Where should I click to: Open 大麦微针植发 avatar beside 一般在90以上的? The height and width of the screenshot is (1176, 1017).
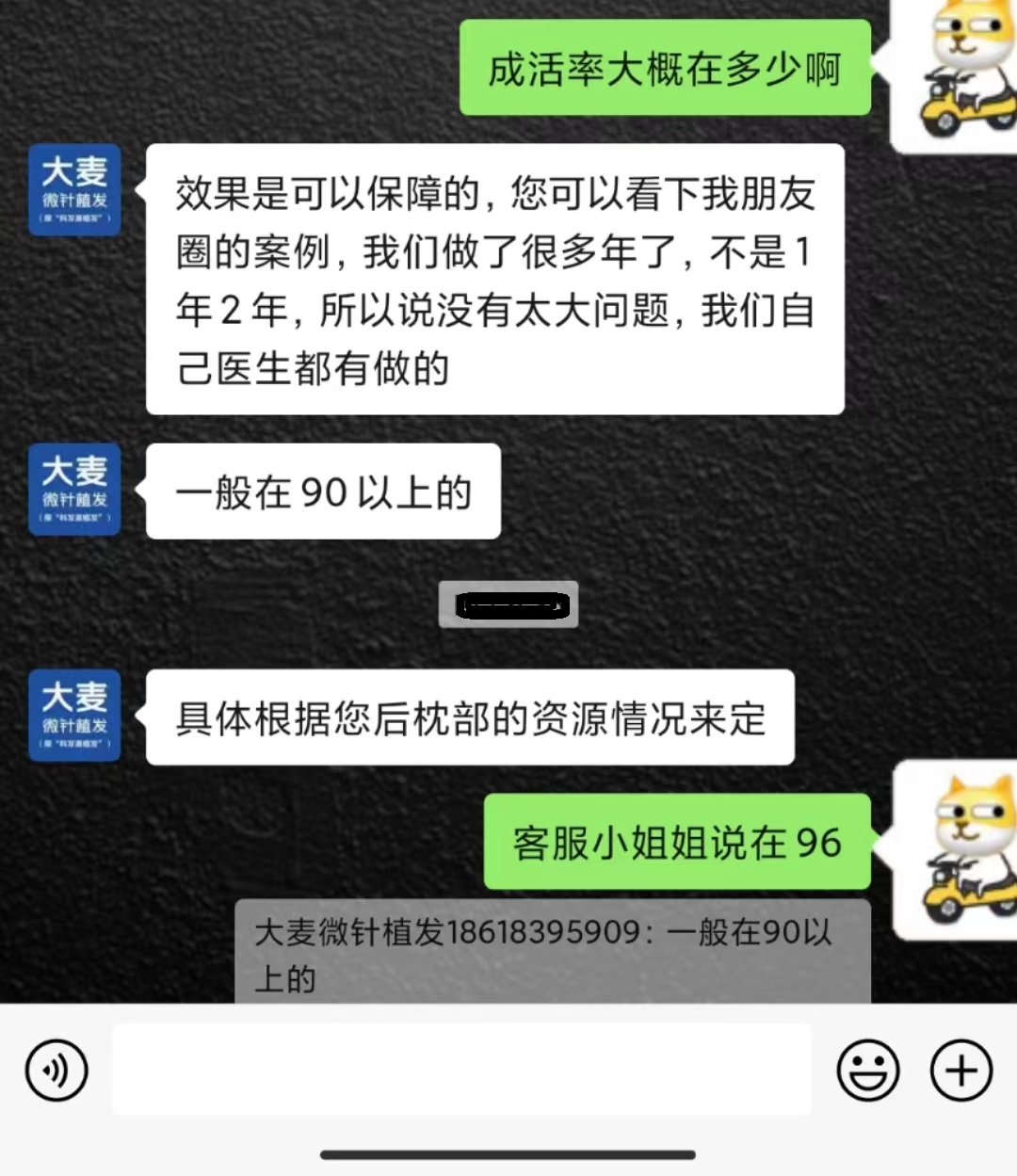[74, 490]
